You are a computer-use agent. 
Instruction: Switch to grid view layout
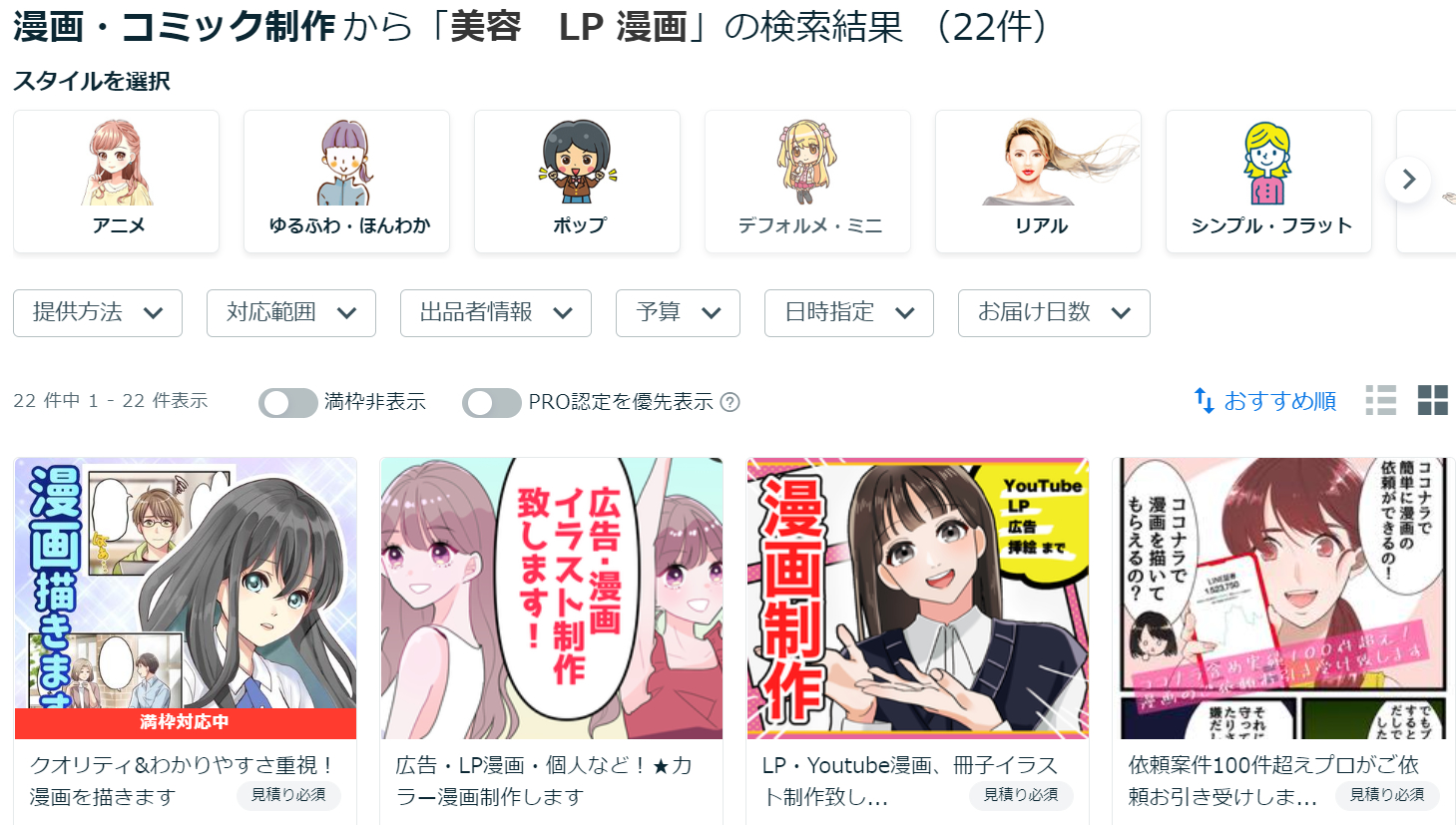click(x=1433, y=400)
